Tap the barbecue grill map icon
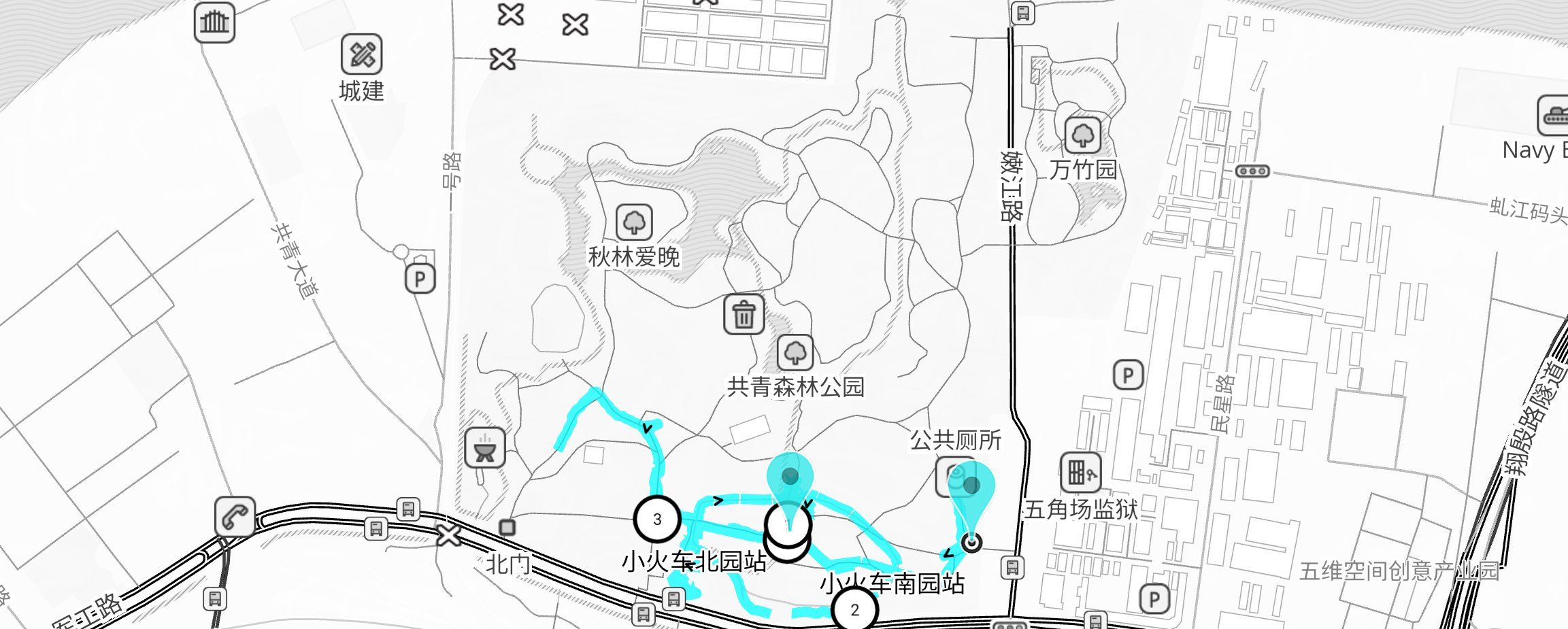The width and height of the screenshot is (1568, 629). [x=485, y=447]
